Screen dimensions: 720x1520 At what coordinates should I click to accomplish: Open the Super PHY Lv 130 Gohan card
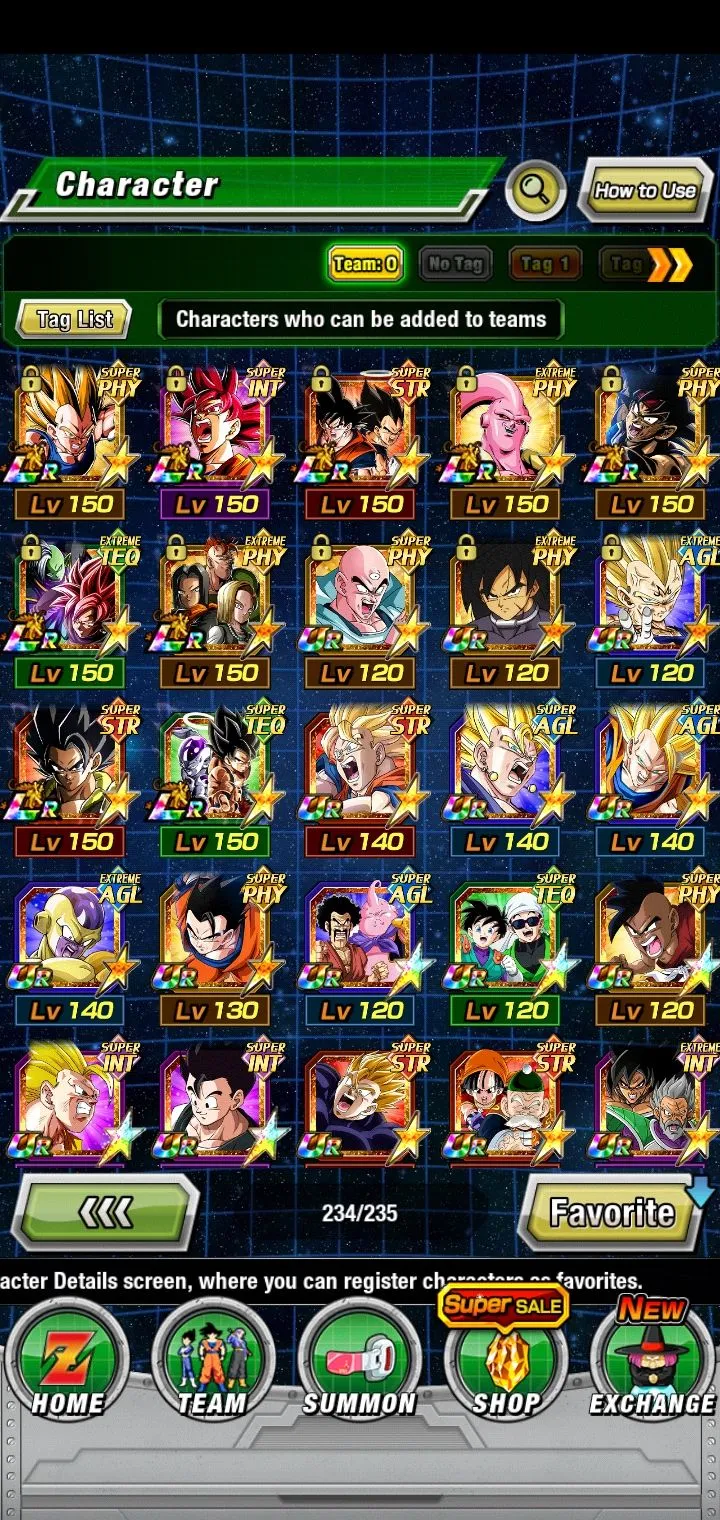click(x=215, y=935)
